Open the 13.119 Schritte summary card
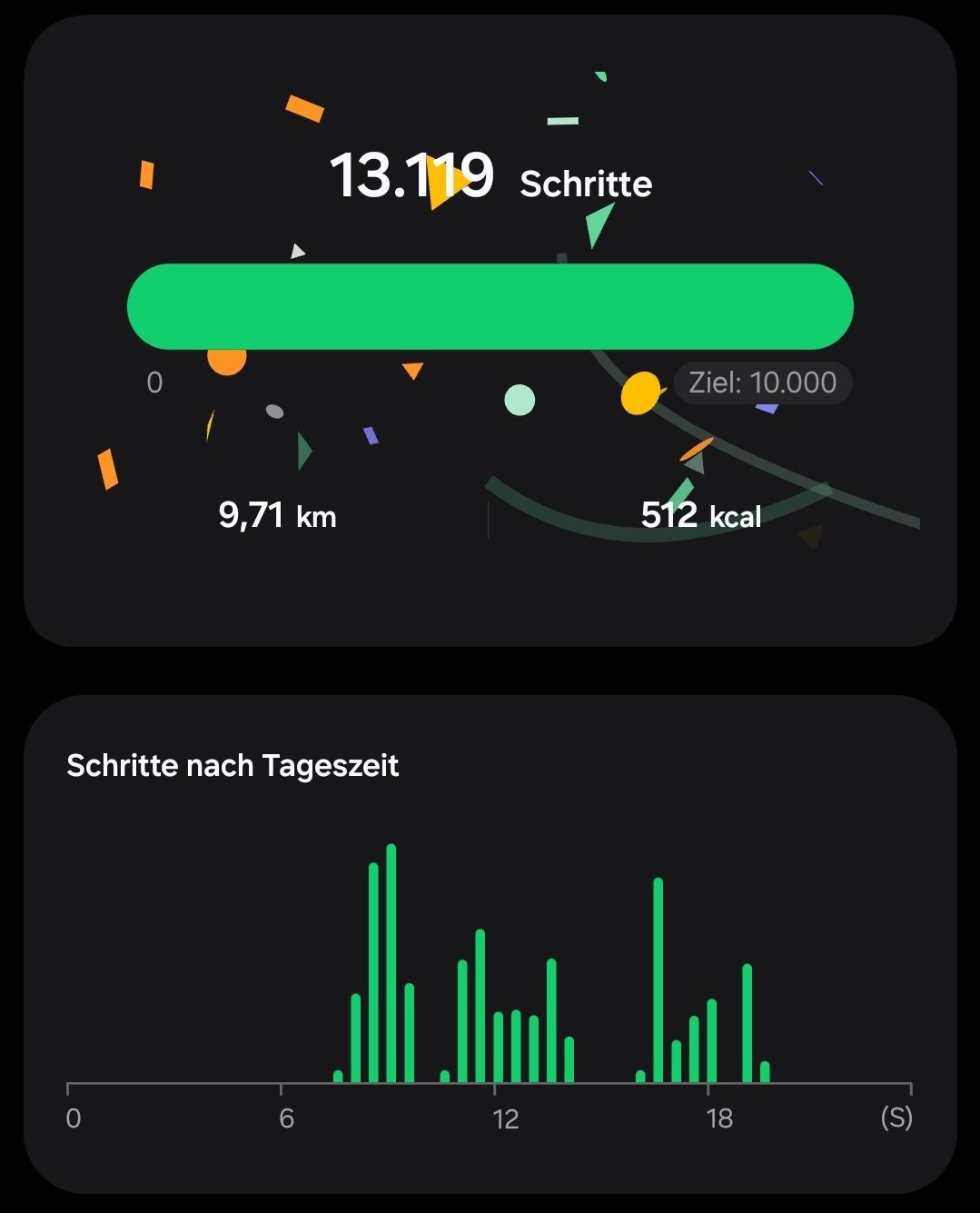Screen dimensions: 980x1213 490,331
